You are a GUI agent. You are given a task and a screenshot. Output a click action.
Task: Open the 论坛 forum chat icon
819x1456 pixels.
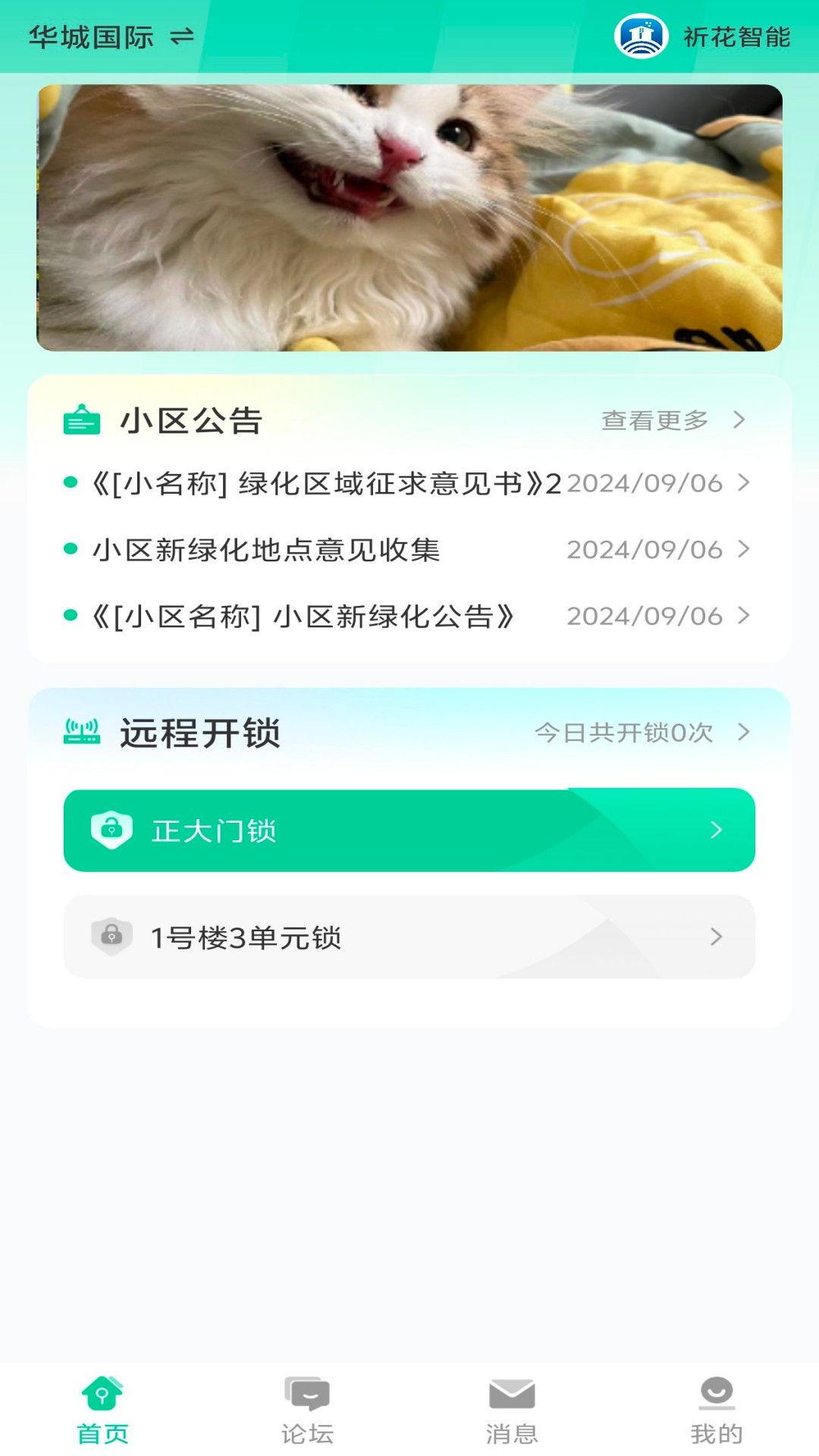[305, 1407]
